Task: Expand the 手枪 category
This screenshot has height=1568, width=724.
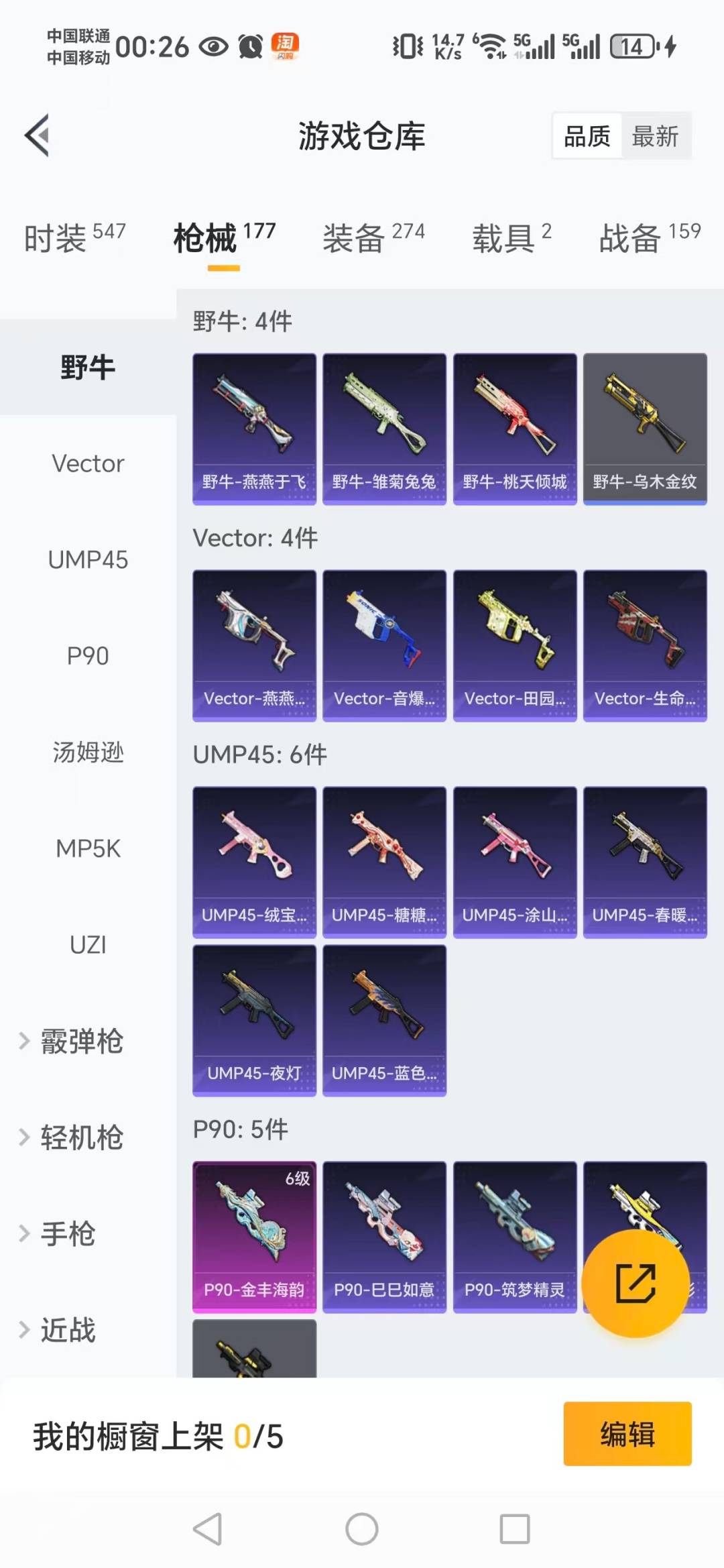Action: coord(68,1234)
